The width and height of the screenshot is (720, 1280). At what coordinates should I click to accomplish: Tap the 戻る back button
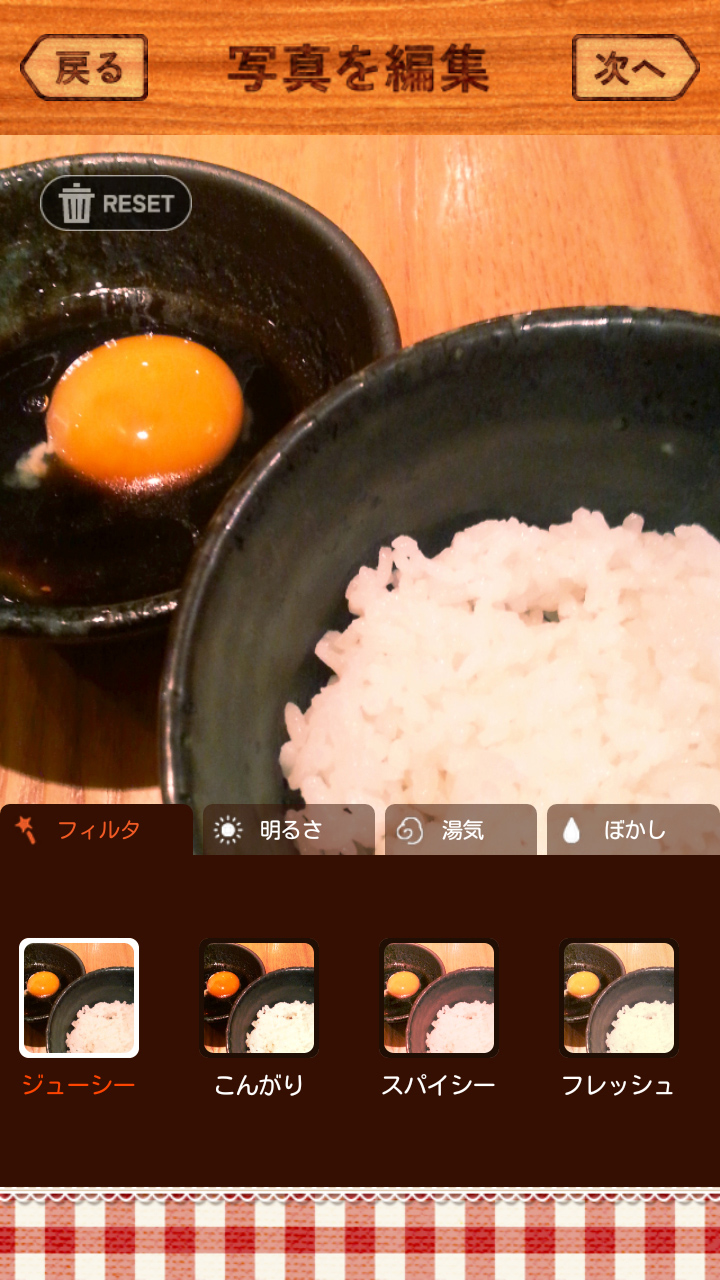(85, 68)
